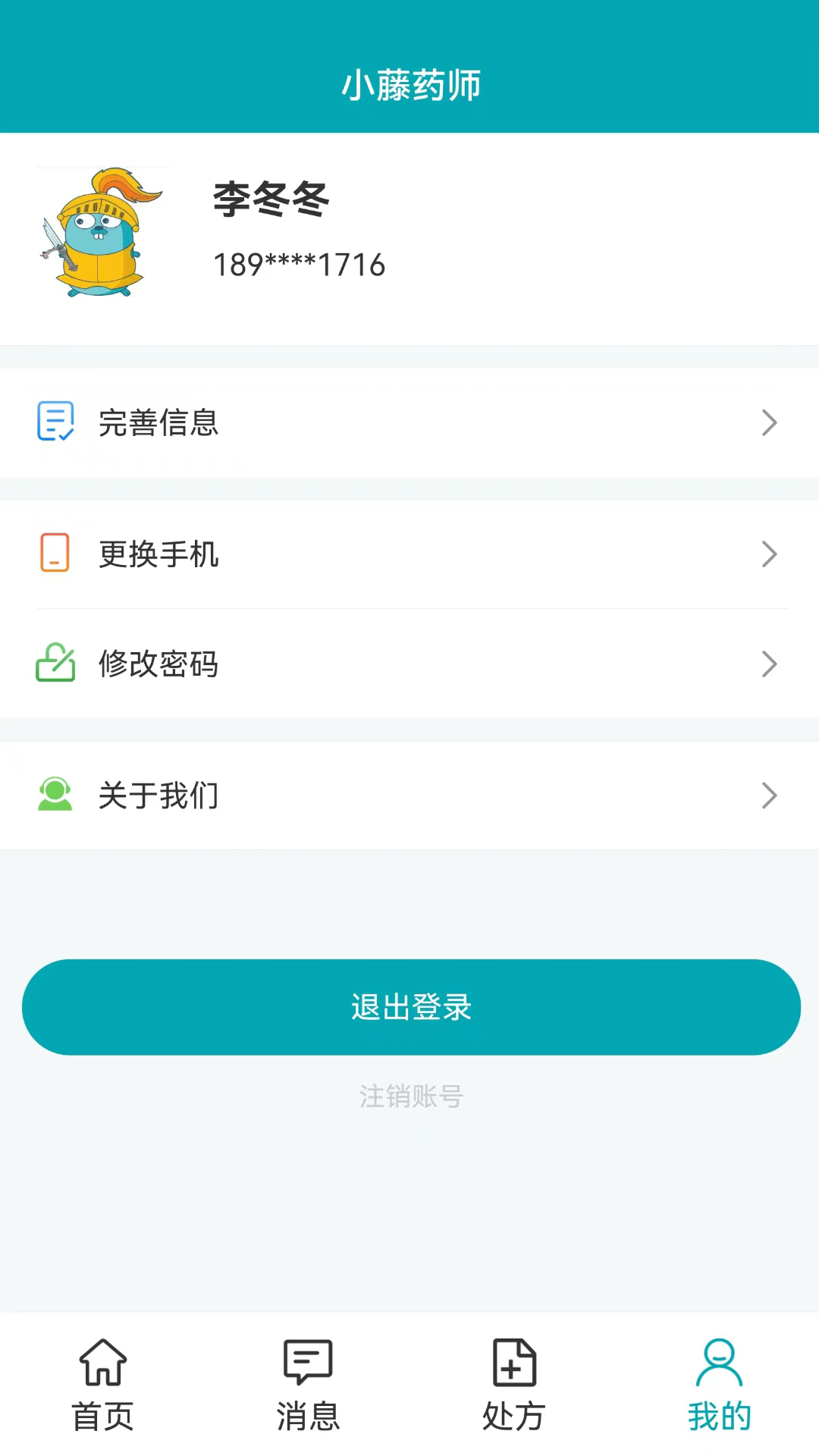Open the message bubble icon labeled 消息
This screenshot has width=819, height=1456.
(x=307, y=1363)
